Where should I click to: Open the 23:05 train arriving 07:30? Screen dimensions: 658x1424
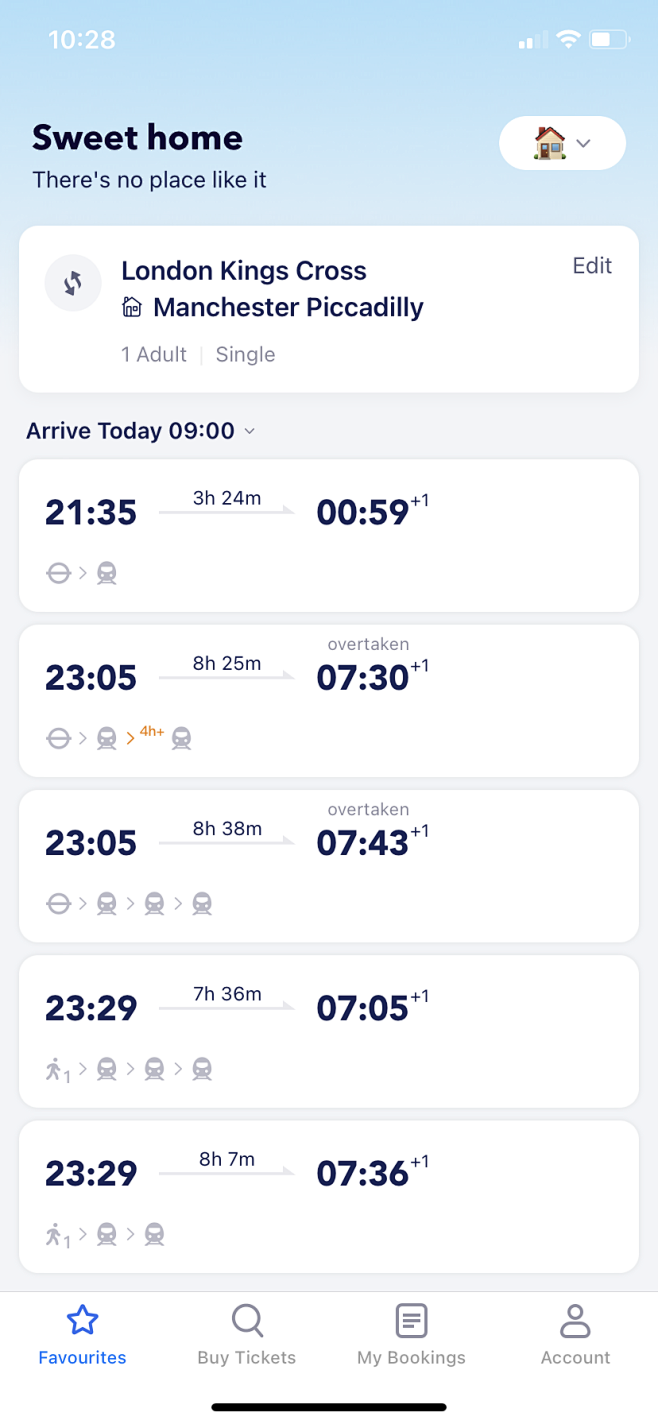click(x=329, y=700)
